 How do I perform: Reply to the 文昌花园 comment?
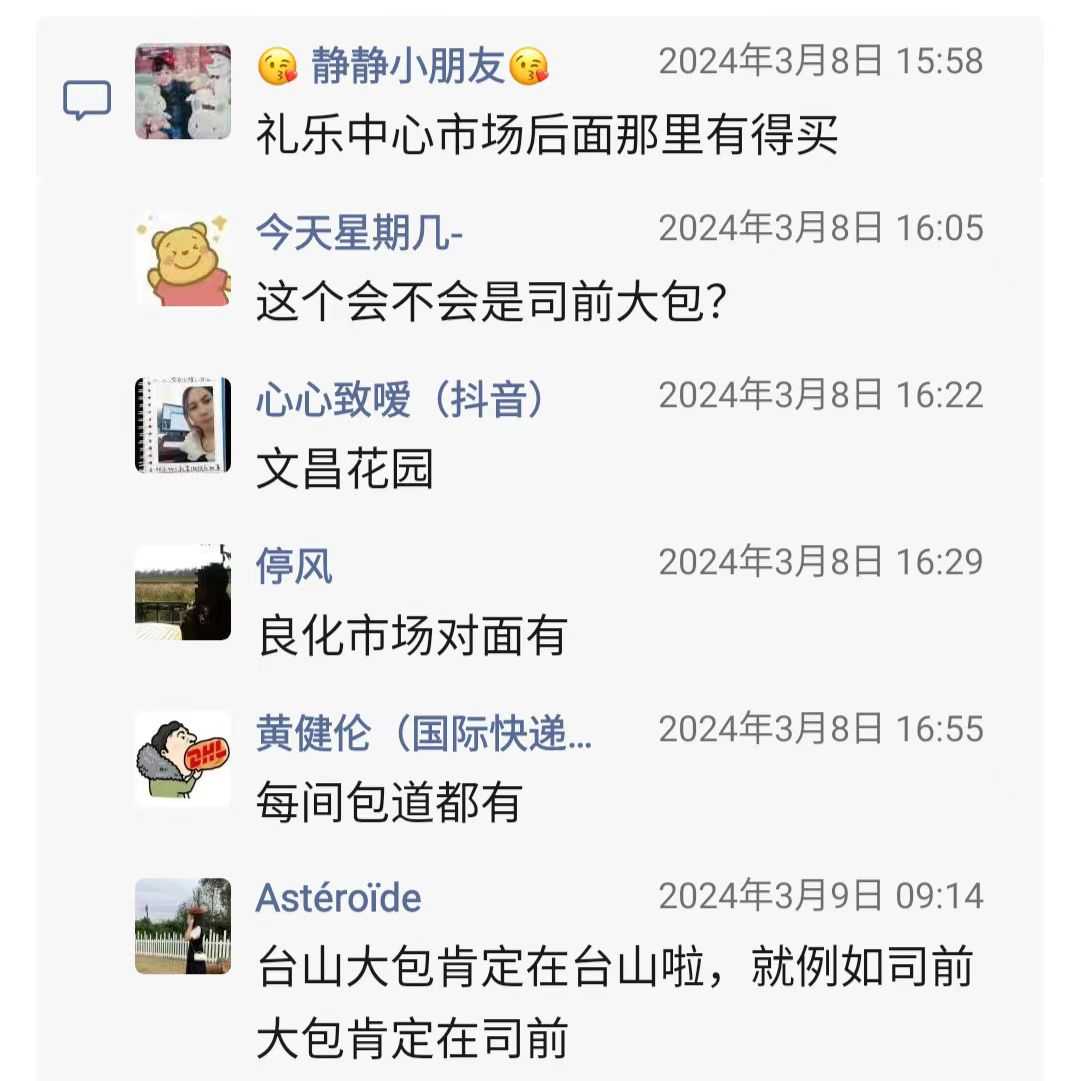coord(344,469)
